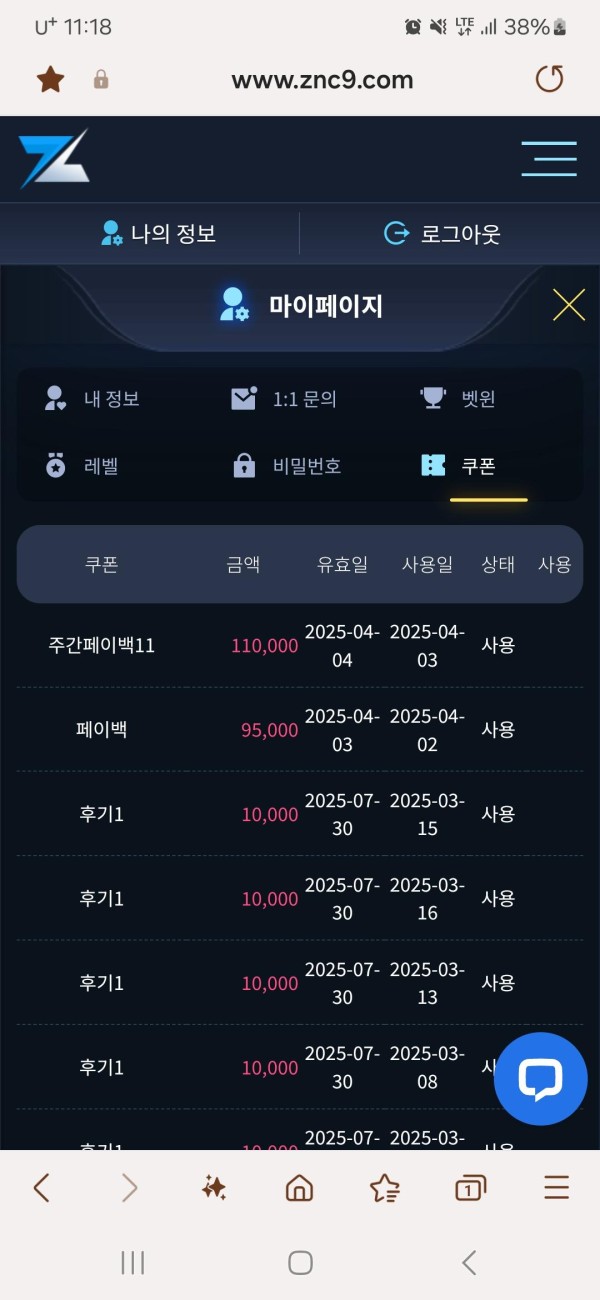Screen dimensions: 600x1300
Task: Open the 비밀번호 tab
Action: coord(288,465)
